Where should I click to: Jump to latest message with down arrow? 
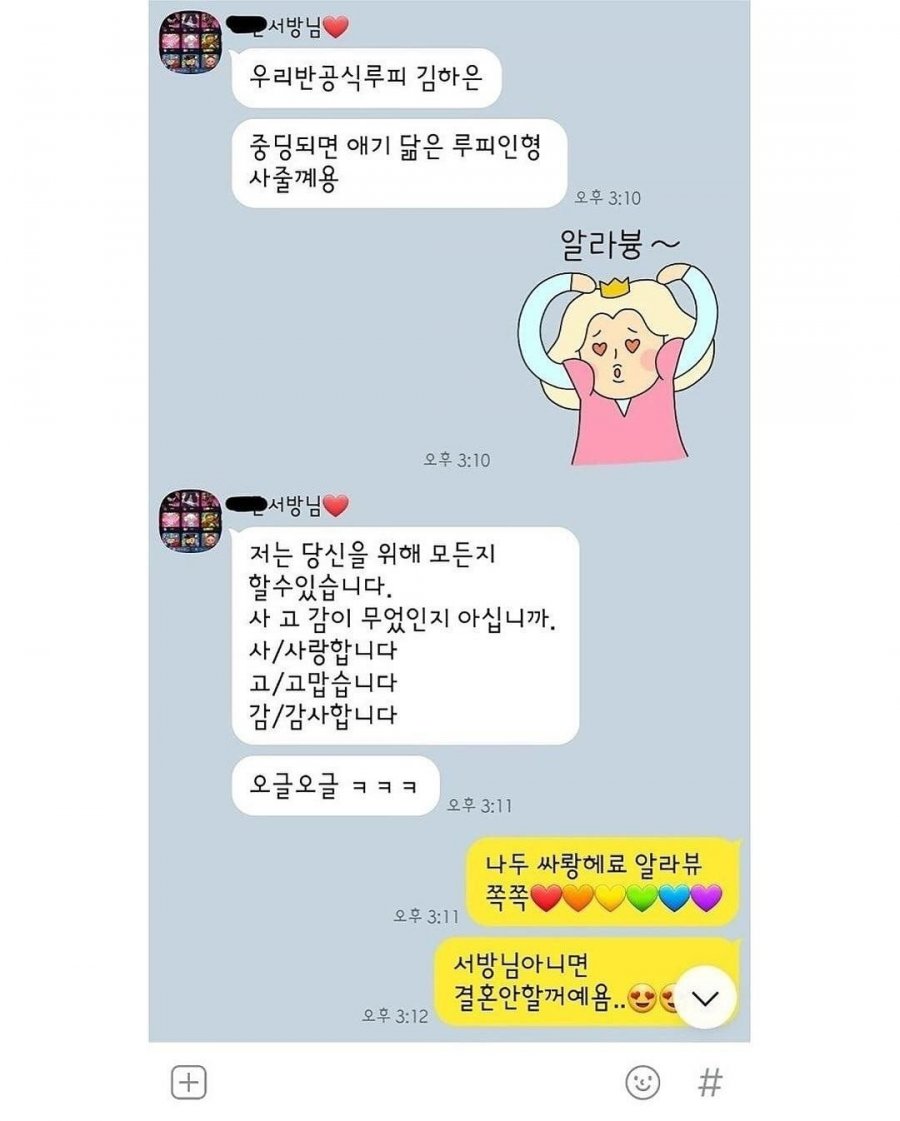(x=705, y=997)
